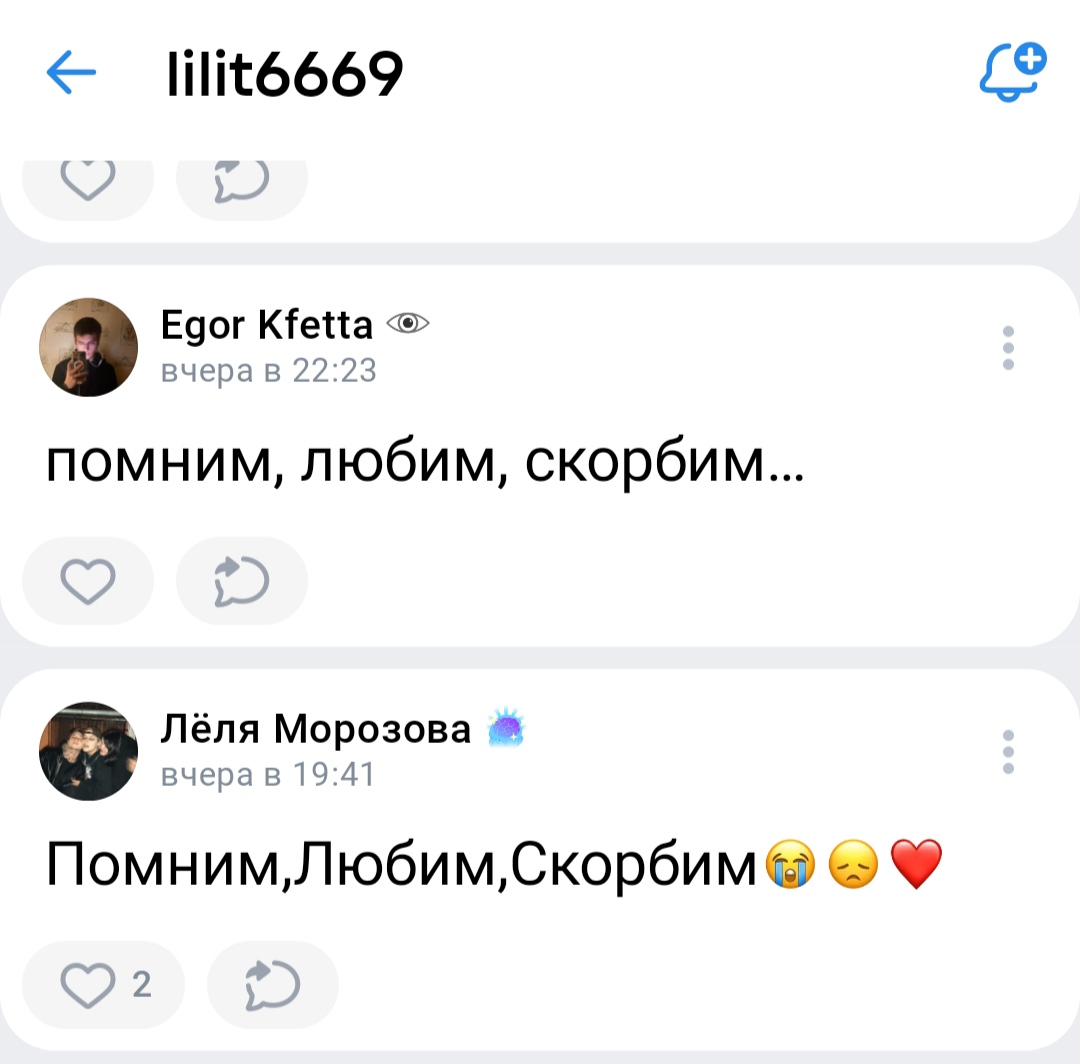The image size is (1080, 1064).
Task: Like Лёля Морозова's post
Action: pyautogui.click(x=103, y=985)
